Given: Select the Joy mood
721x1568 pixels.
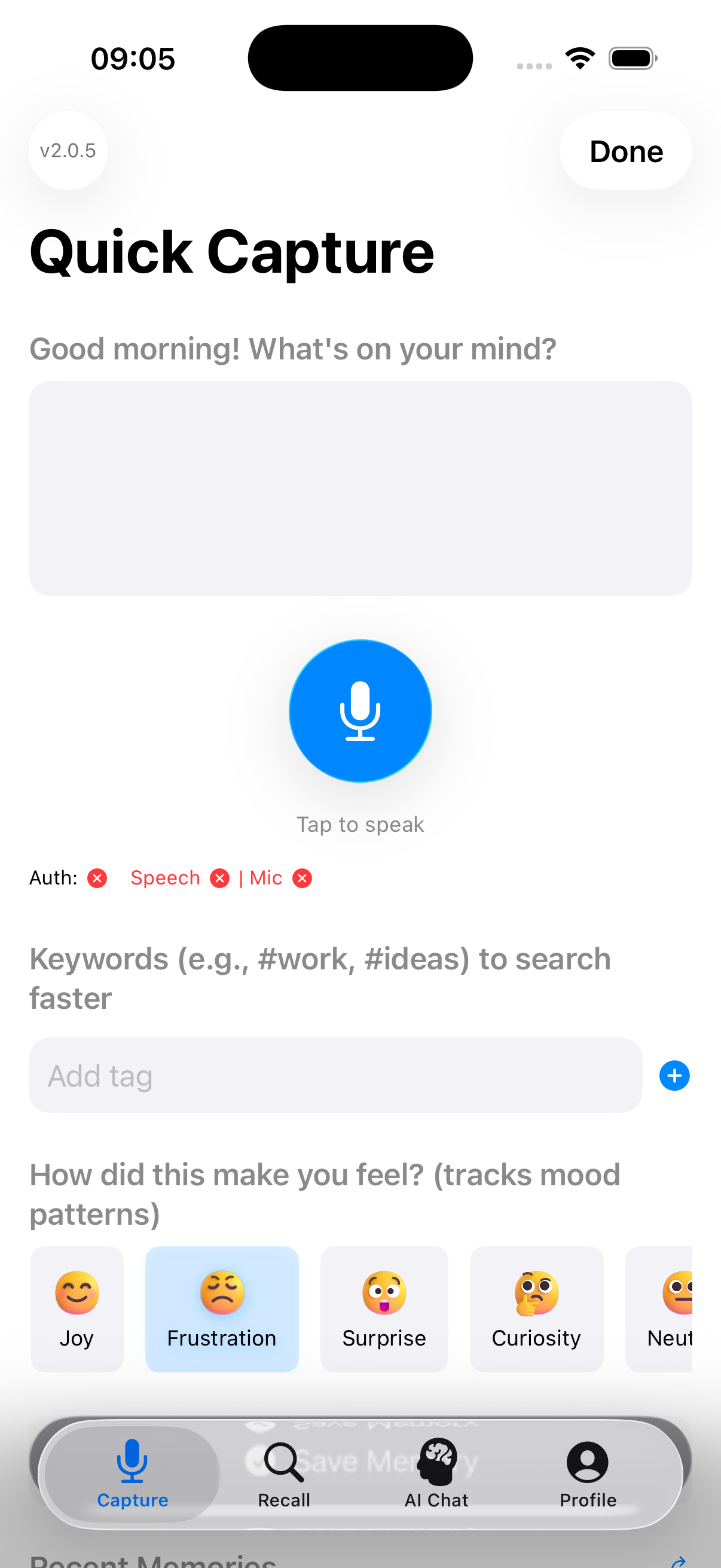Looking at the screenshot, I should click(x=77, y=1308).
